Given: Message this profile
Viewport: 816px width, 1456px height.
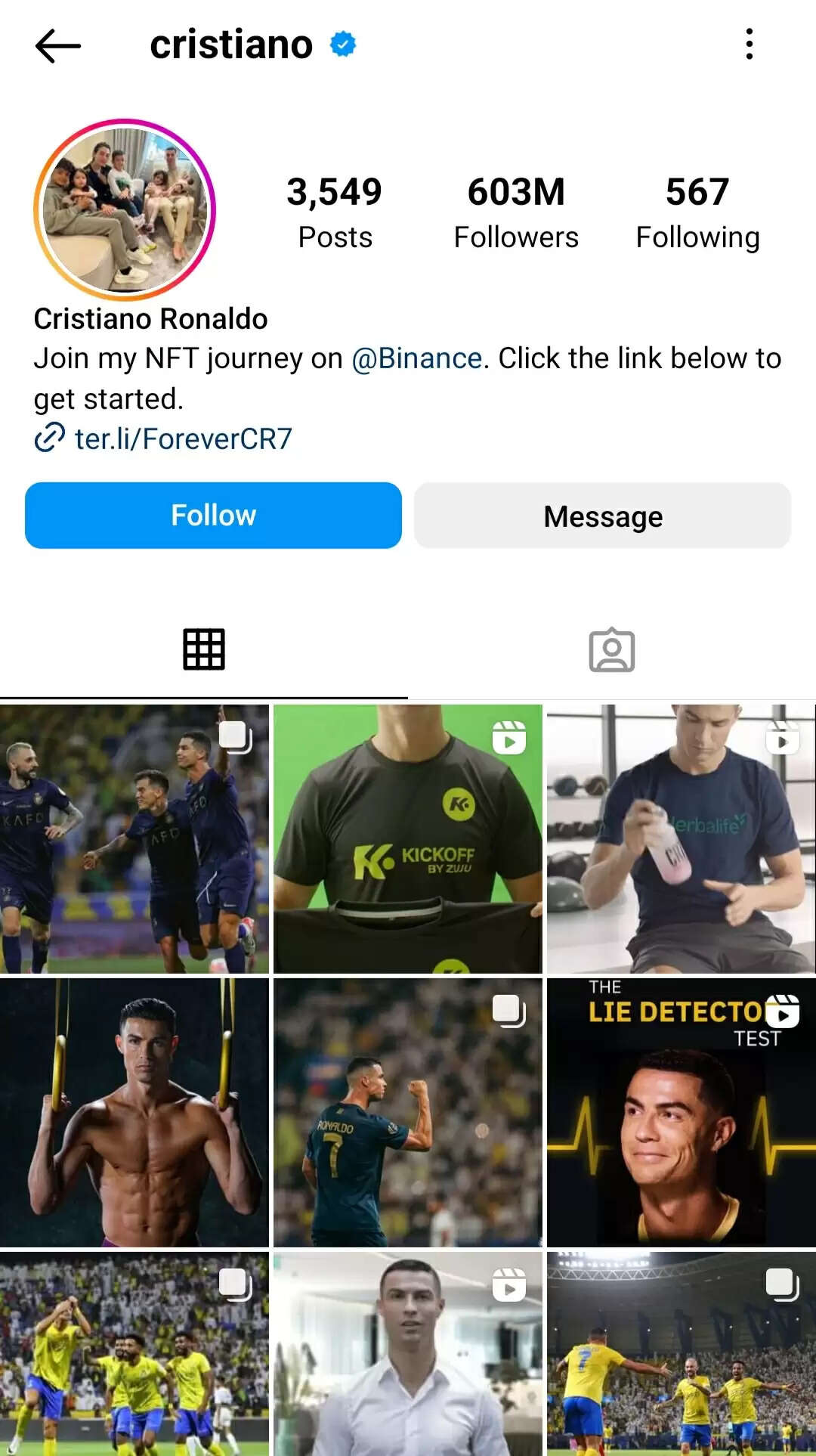Looking at the screenshot, I should click(602, 516).
